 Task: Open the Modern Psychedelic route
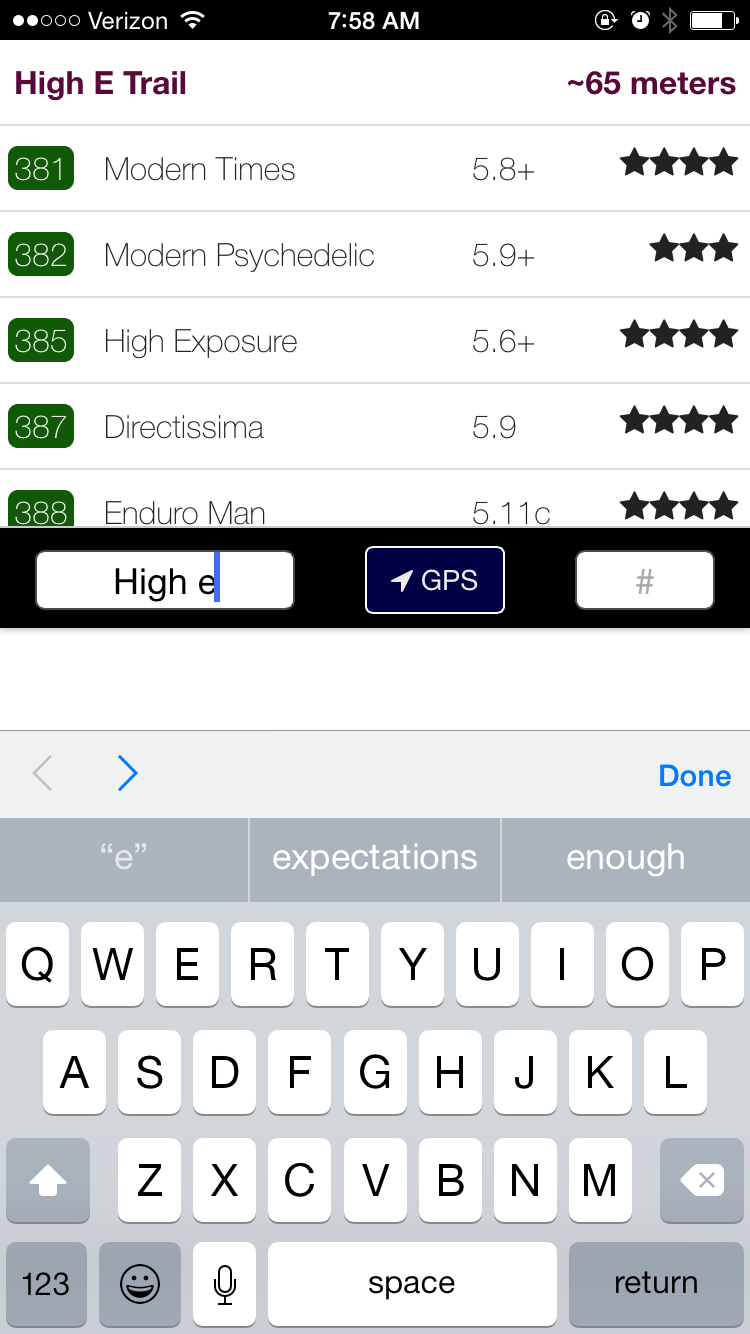click(375, 255)
